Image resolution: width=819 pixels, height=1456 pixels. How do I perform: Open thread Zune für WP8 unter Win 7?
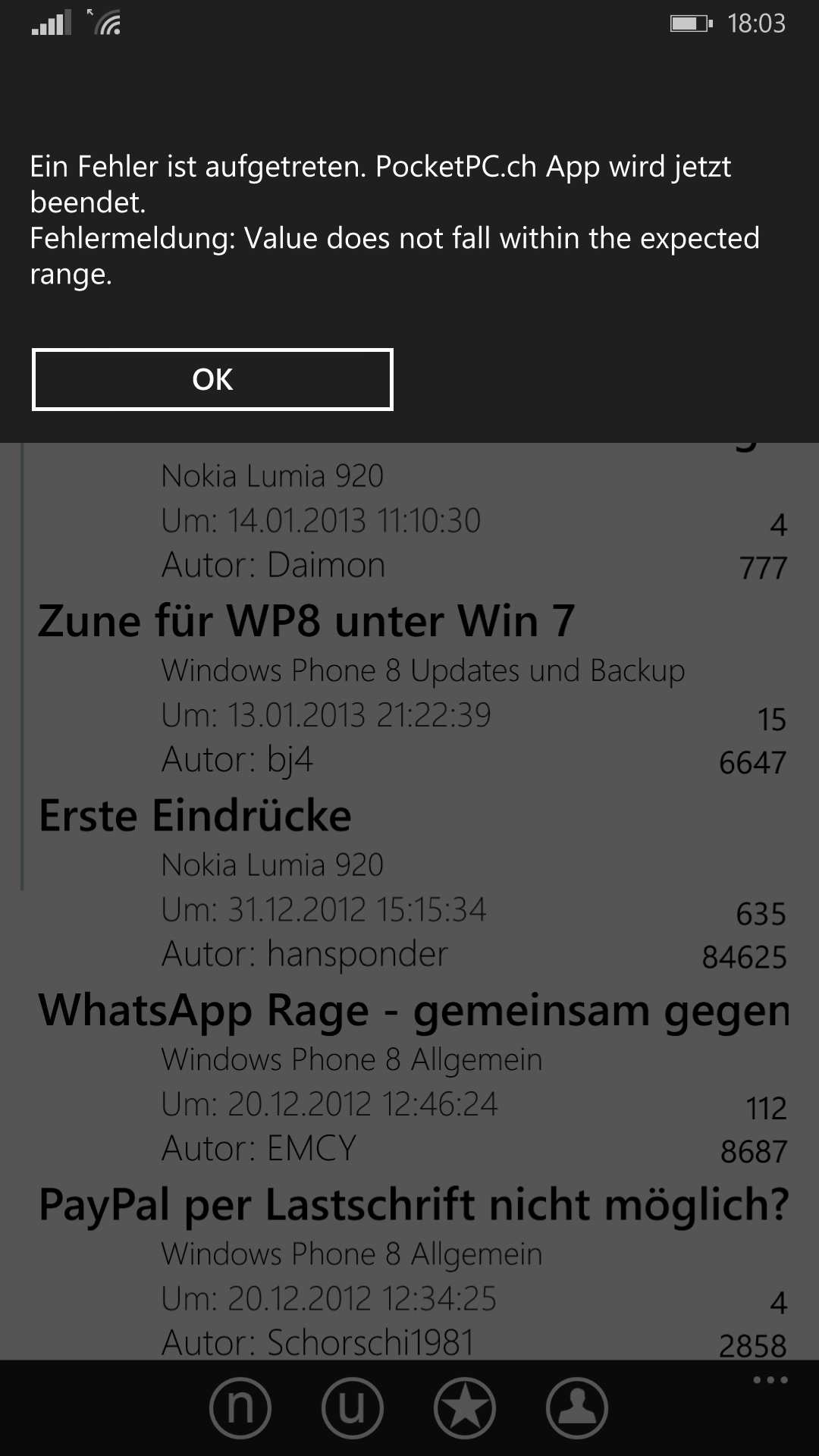pyautogui.click(x=306, y=621)
